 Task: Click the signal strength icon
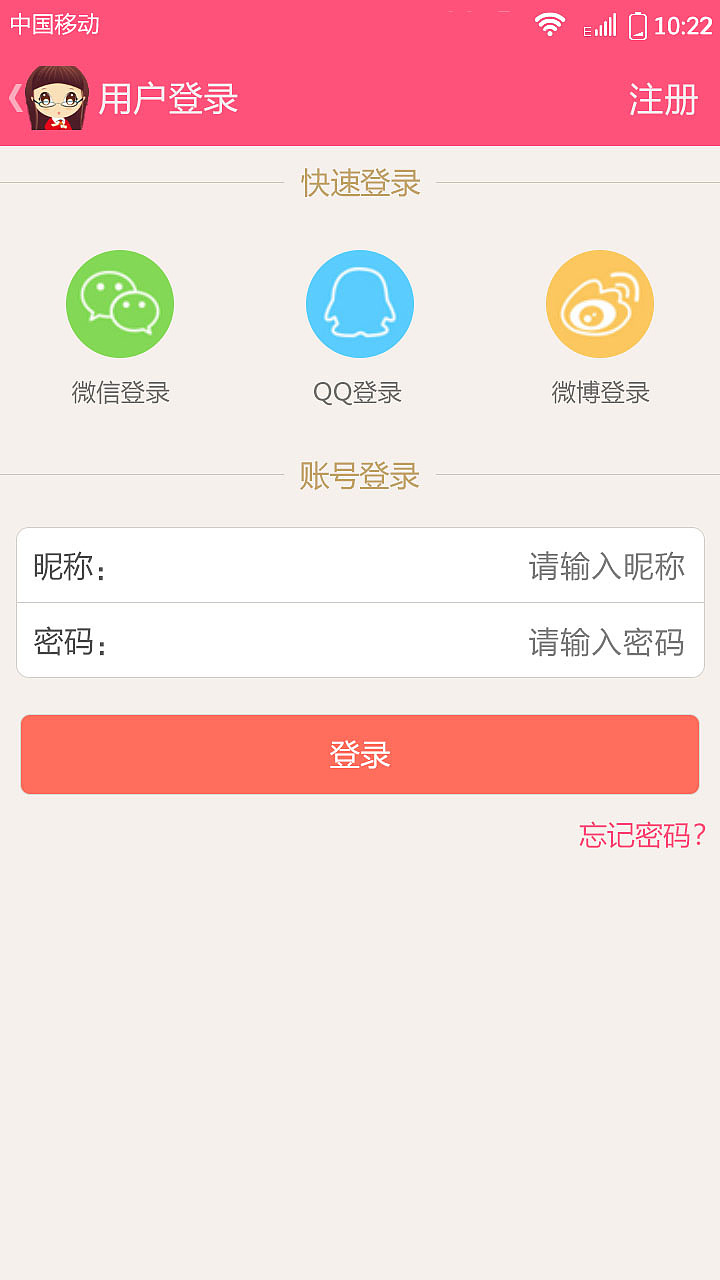(603, 25)
